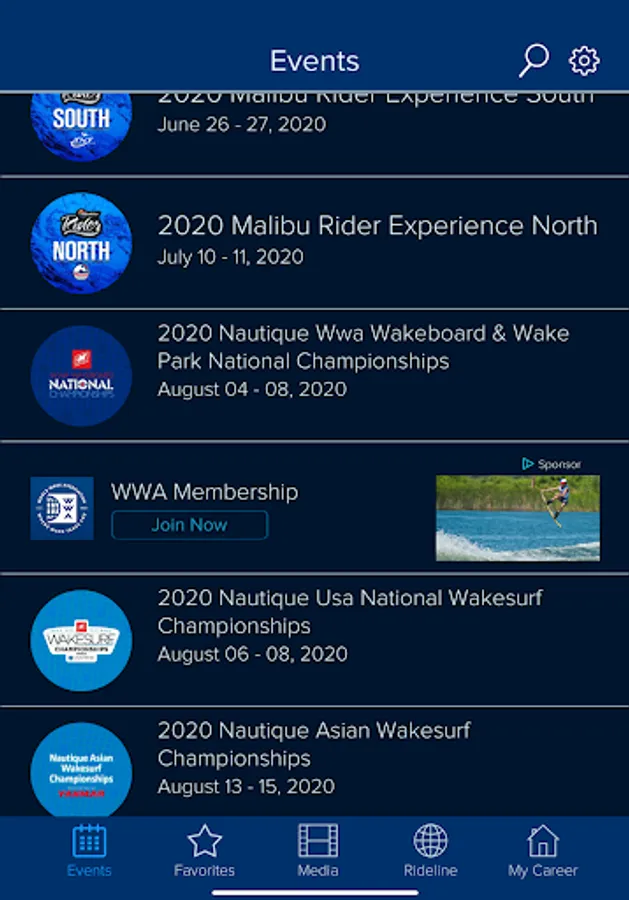Open Nautique Asian Wakesurf Championships
Screen dimensions: 629x900
point(314,762)
